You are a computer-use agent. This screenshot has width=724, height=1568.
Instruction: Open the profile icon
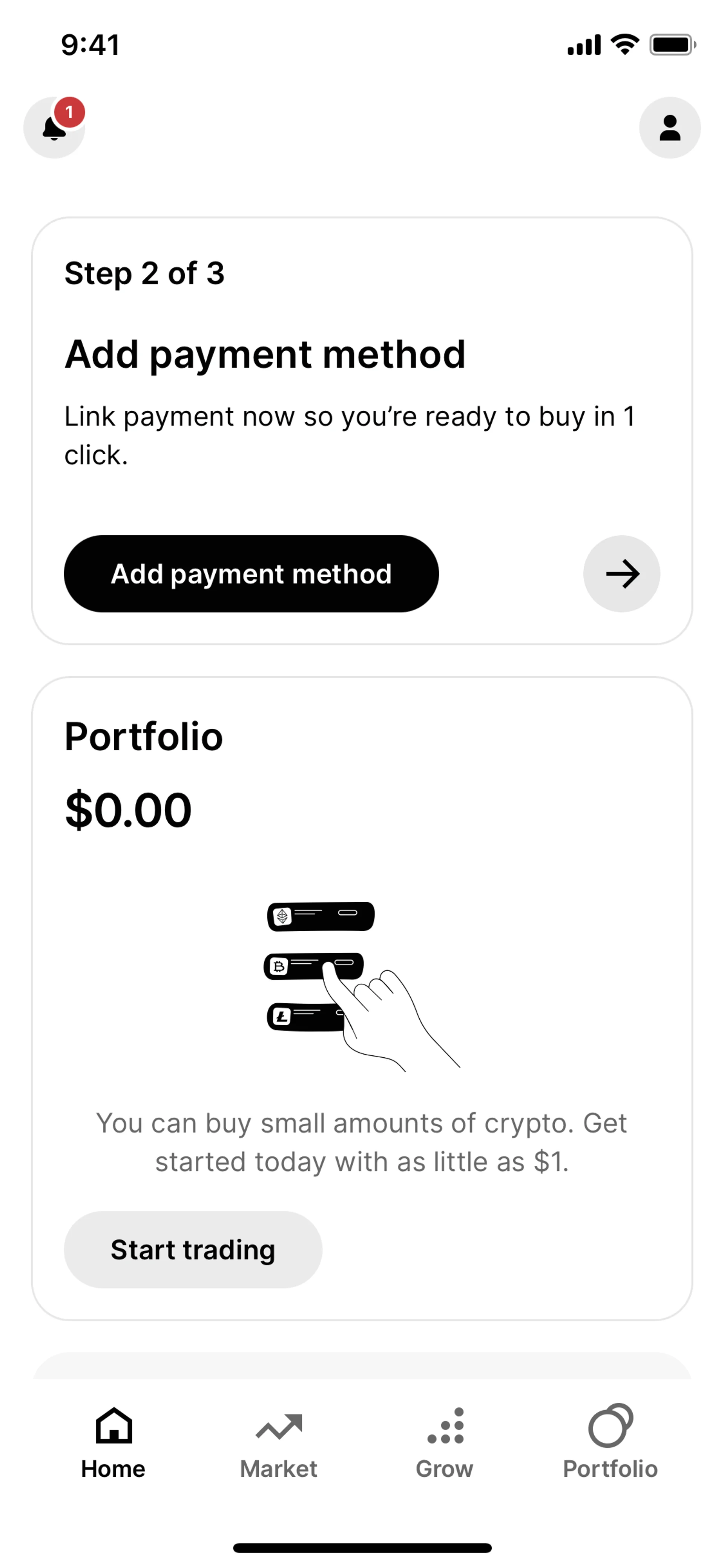(669, 128)
